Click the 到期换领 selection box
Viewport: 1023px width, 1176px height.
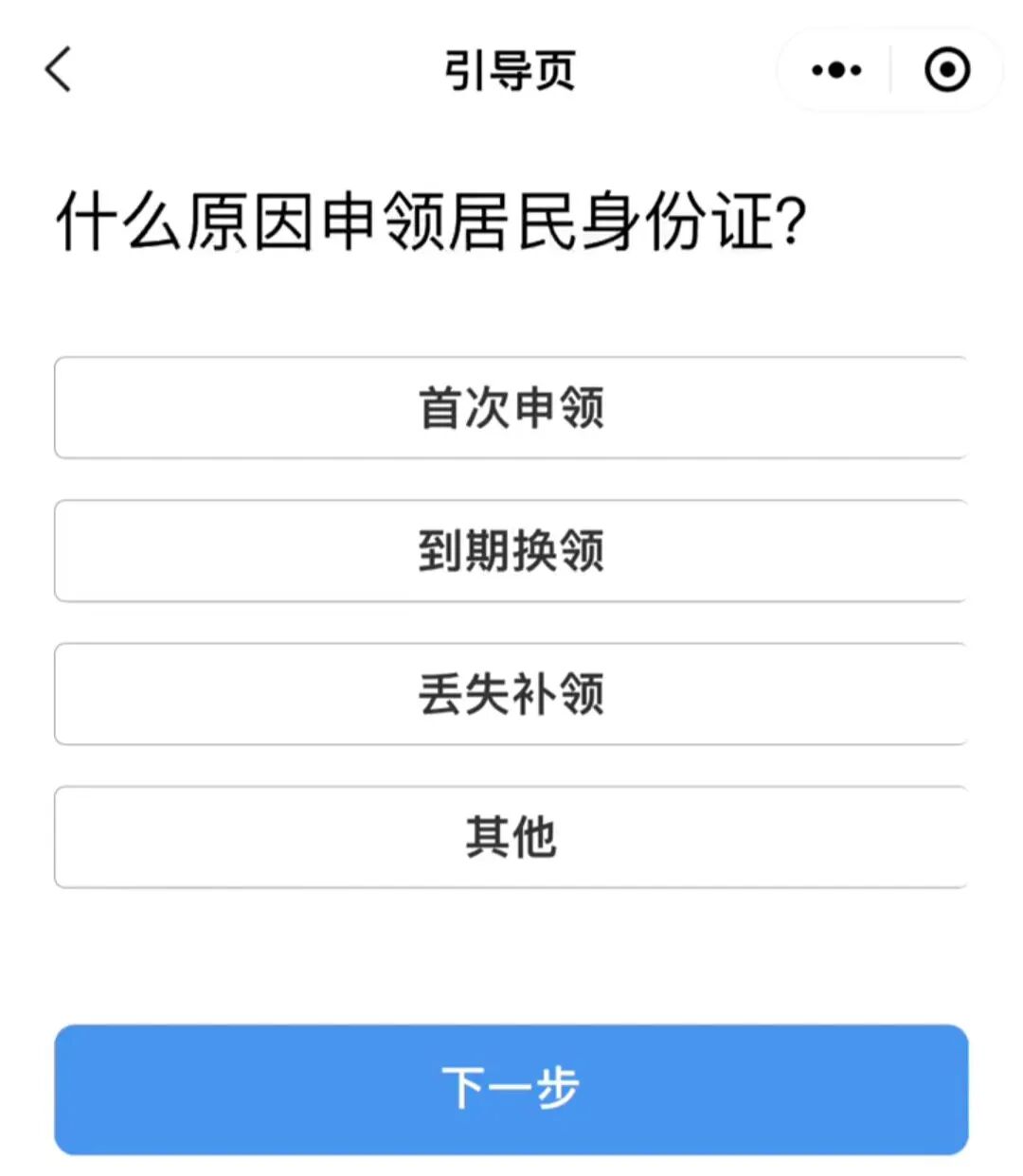coord(511,552)
